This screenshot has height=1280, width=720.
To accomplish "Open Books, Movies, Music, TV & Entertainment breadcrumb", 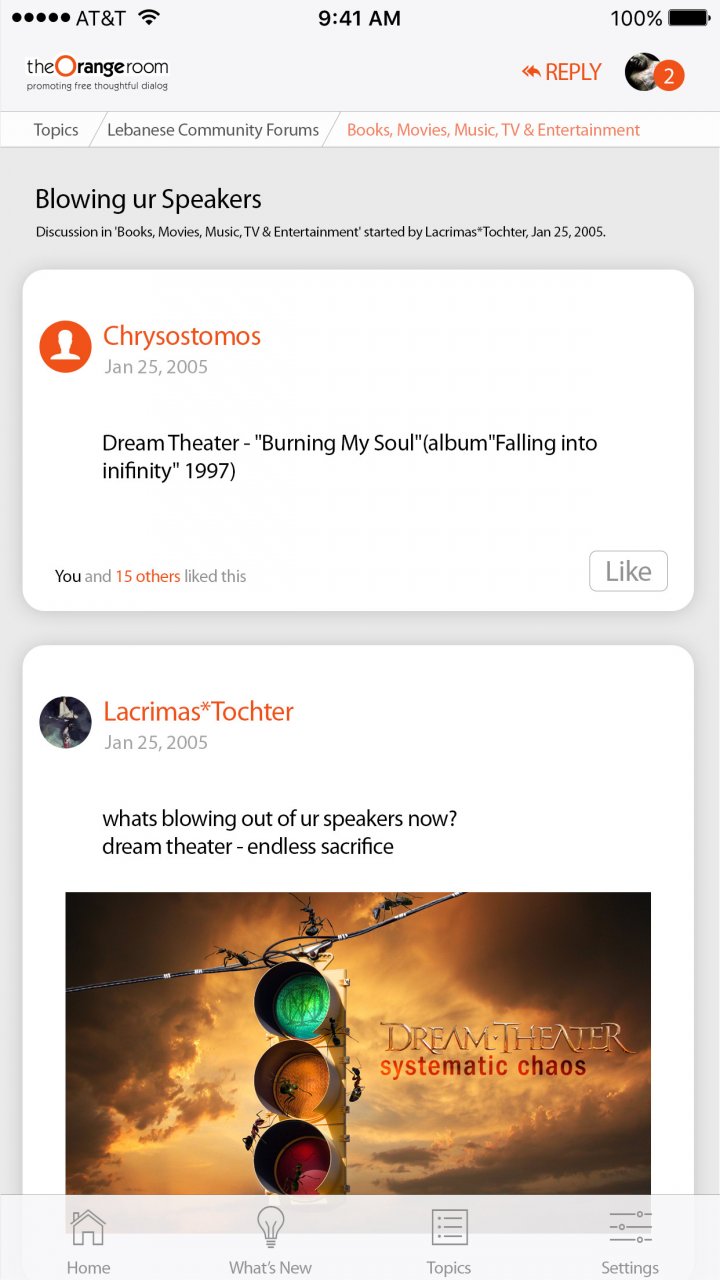I will [493, 130].
